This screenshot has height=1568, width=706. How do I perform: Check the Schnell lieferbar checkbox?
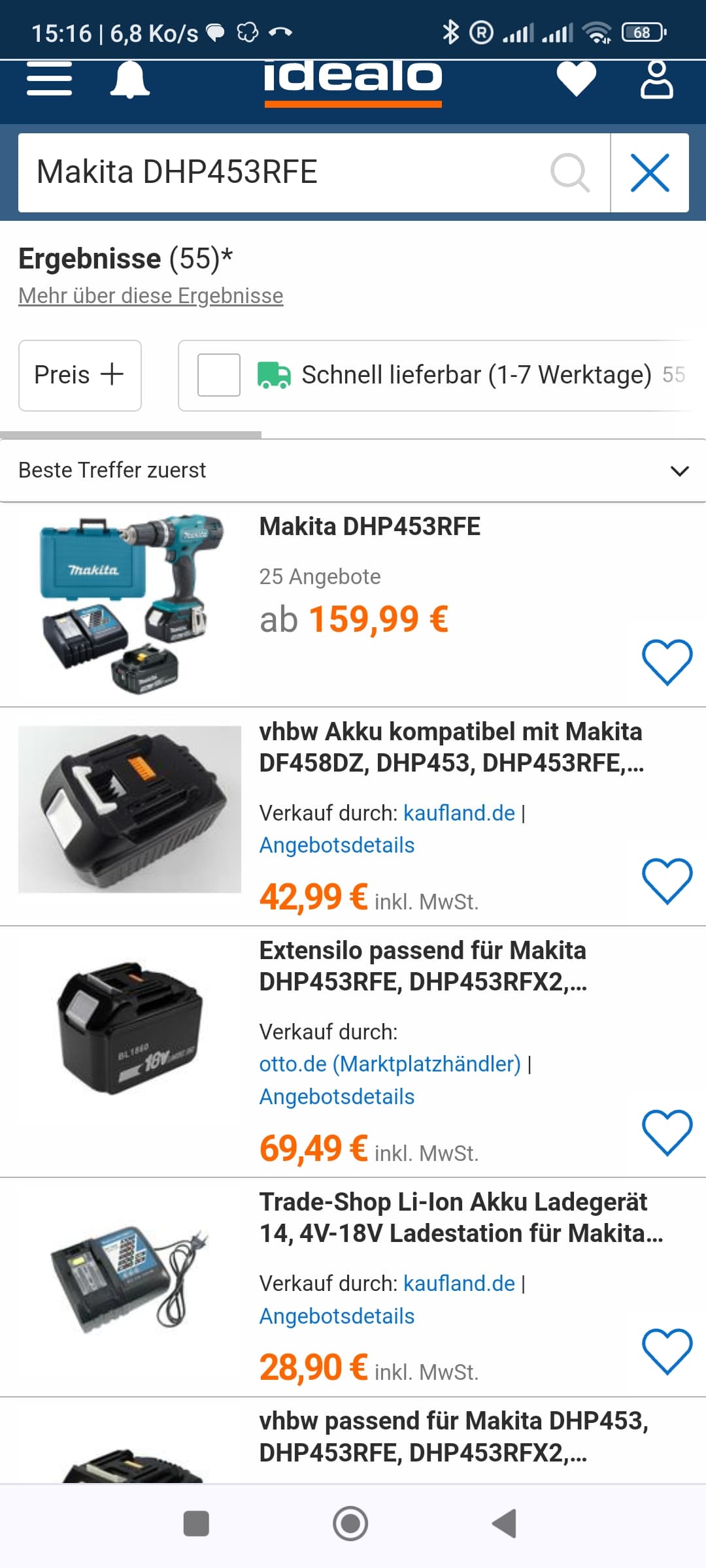coord(219,375)
